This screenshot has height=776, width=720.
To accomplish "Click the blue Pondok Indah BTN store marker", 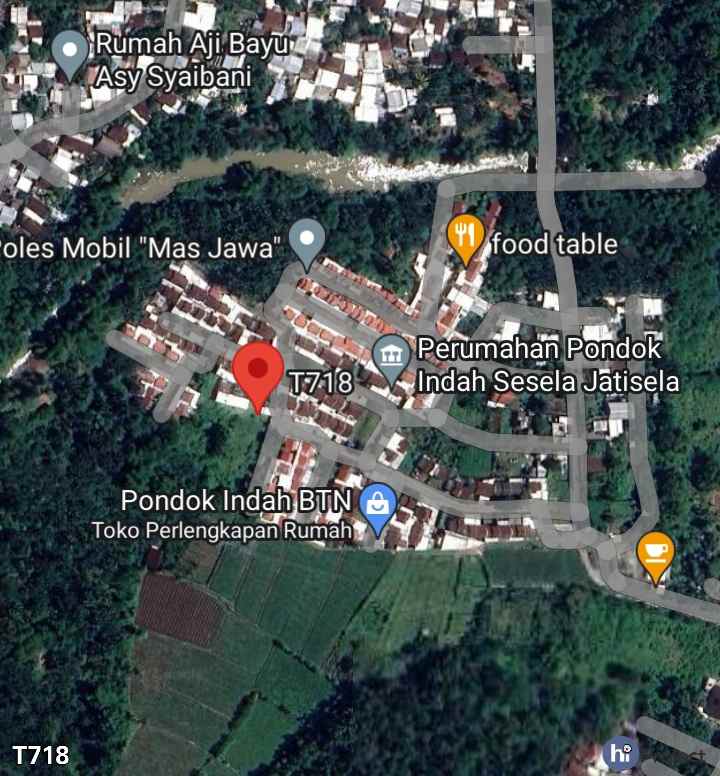I will (377, 505).
